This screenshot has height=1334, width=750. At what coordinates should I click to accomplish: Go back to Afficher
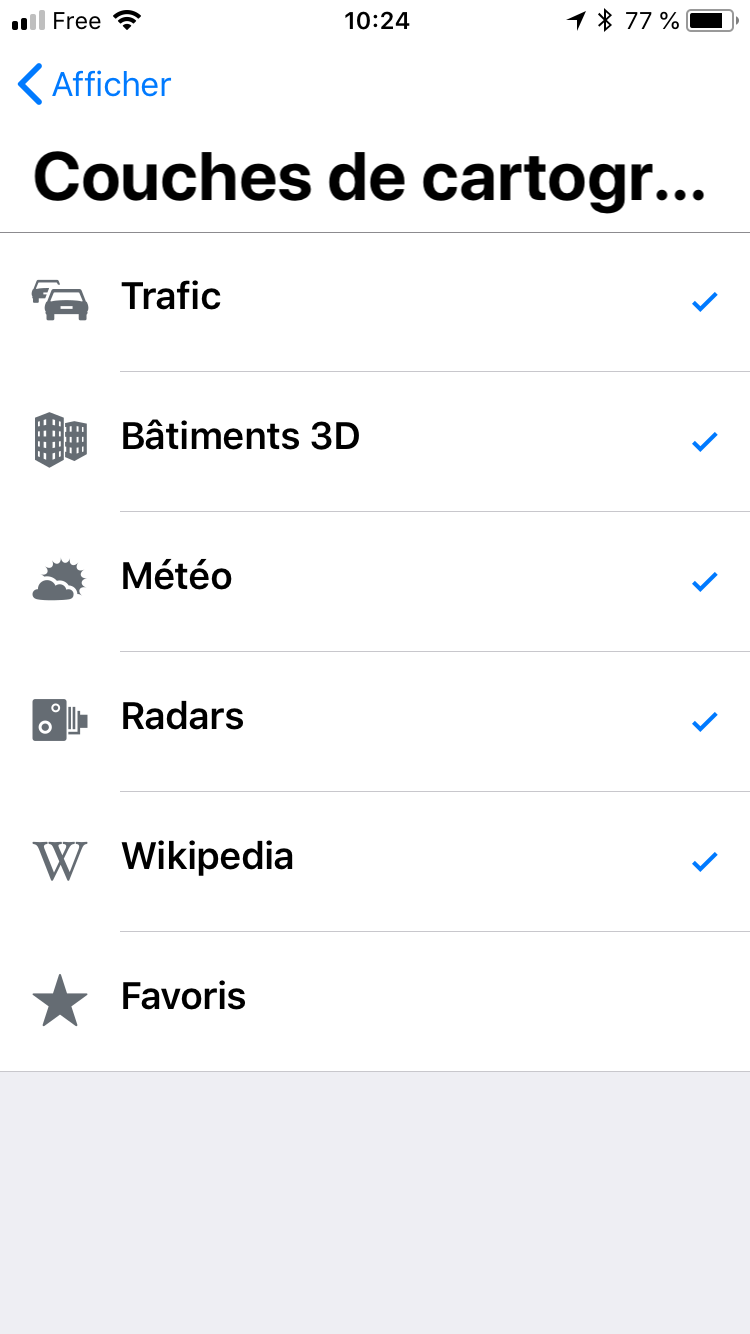pos(95,85)
